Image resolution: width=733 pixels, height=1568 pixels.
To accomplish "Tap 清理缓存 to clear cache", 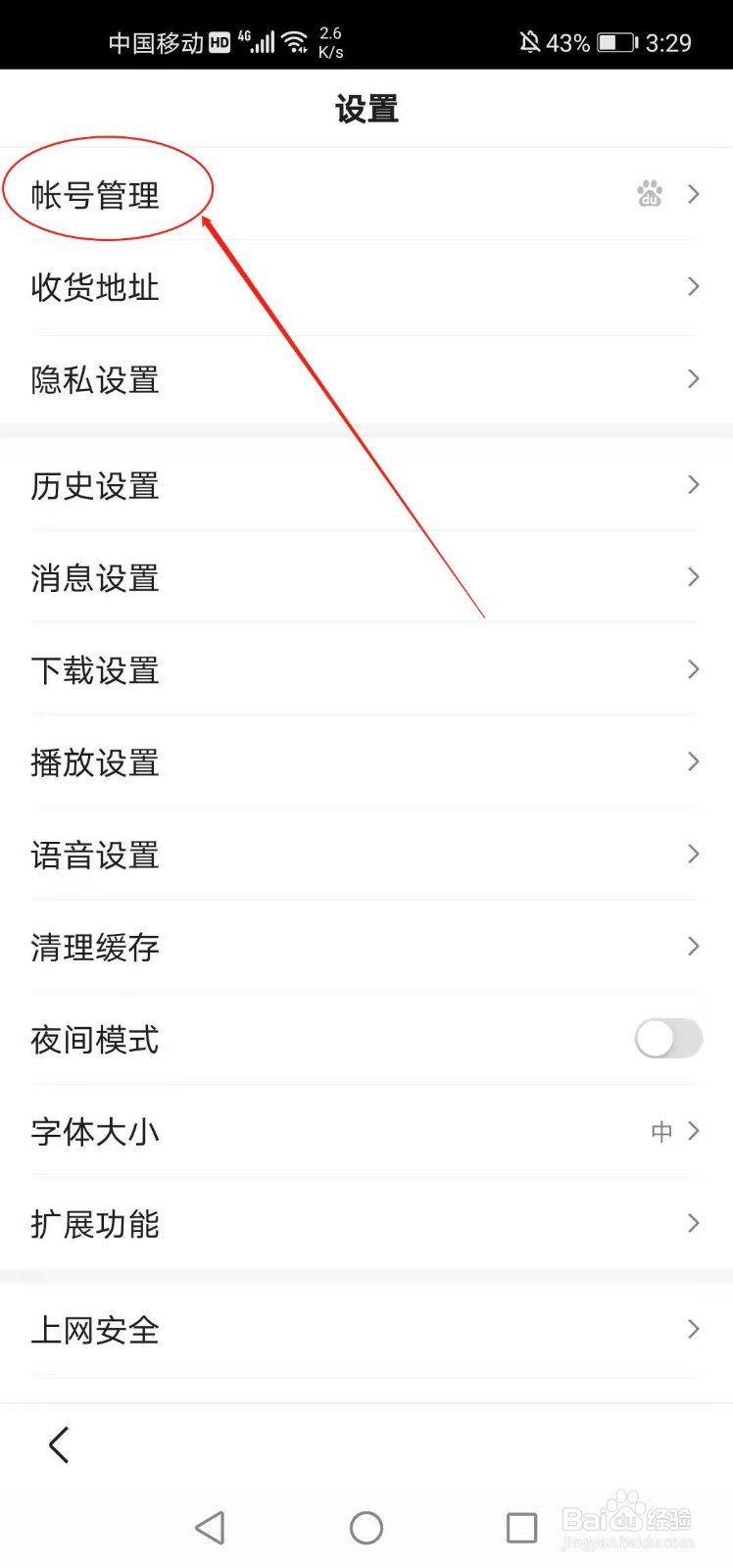I will pos(93,947).
